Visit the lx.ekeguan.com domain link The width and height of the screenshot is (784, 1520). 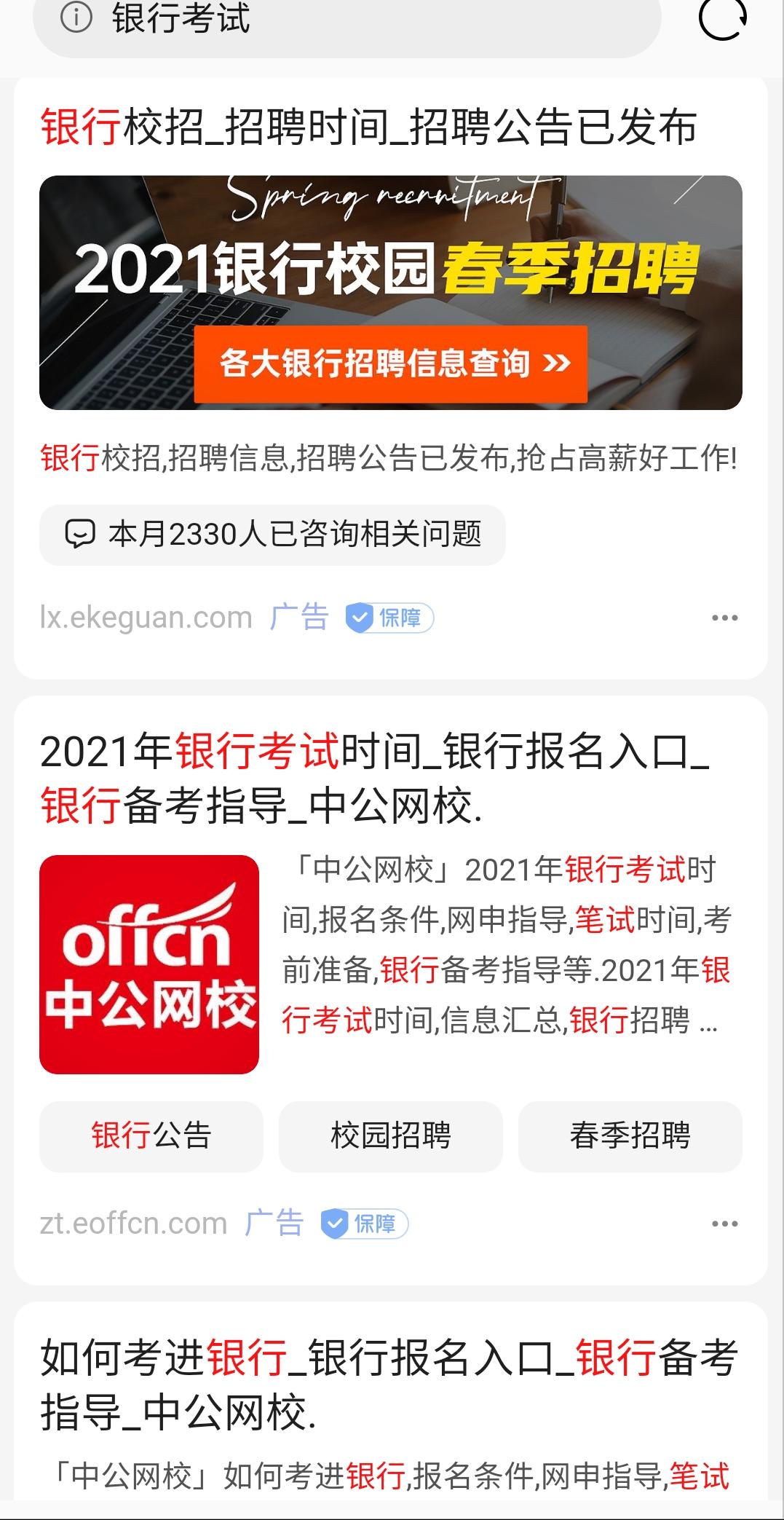click(x=143, y=617)
